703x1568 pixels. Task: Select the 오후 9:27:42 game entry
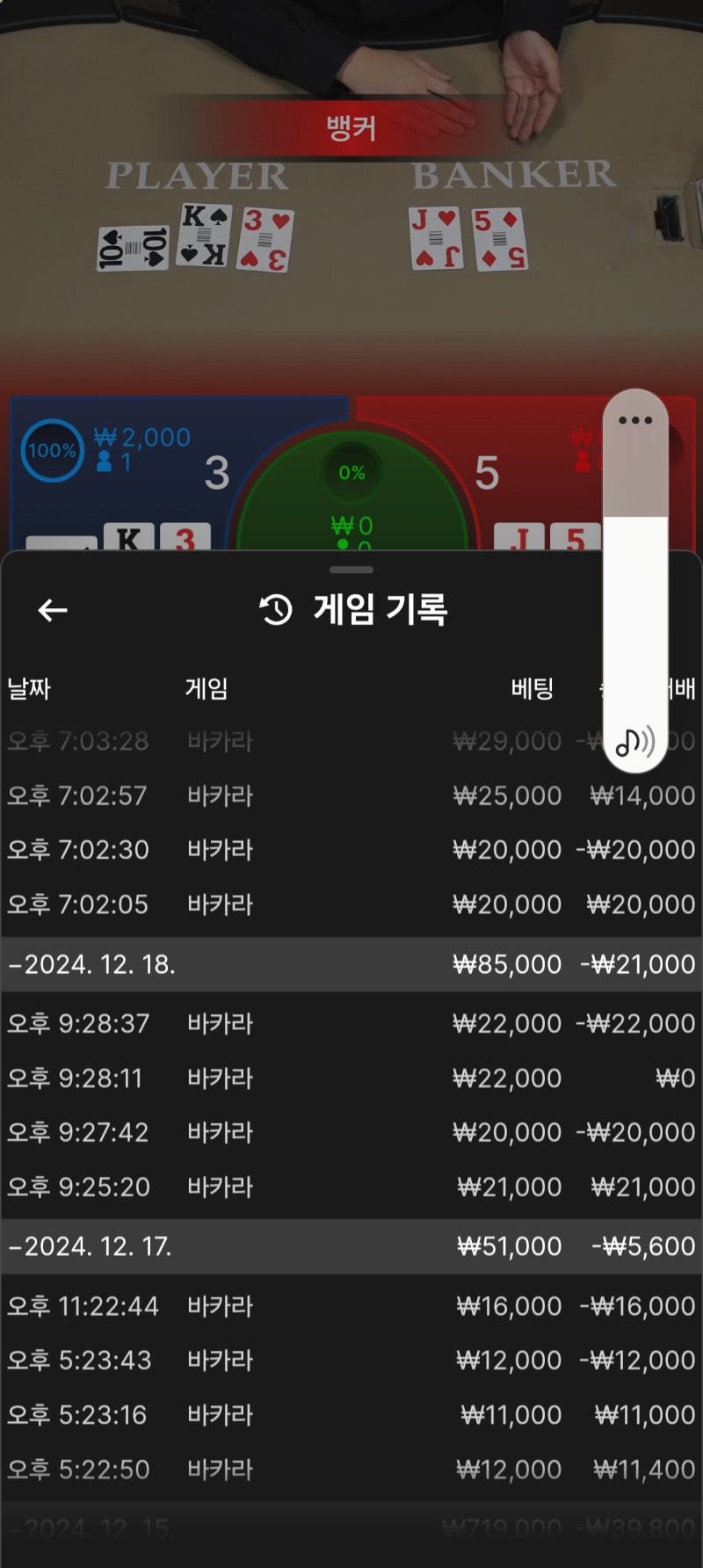tap(351, 1132)
